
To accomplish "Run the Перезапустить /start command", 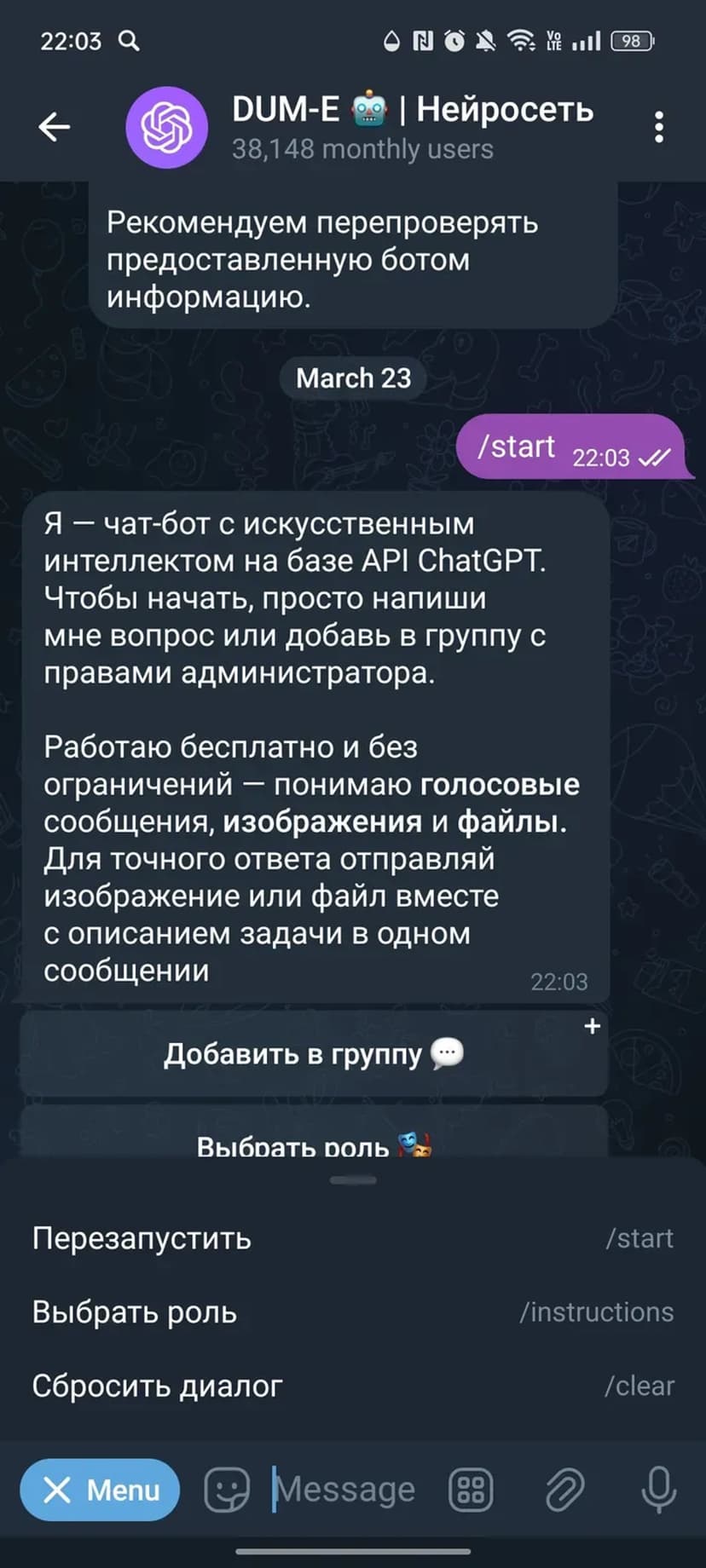I will point(352,1238).
